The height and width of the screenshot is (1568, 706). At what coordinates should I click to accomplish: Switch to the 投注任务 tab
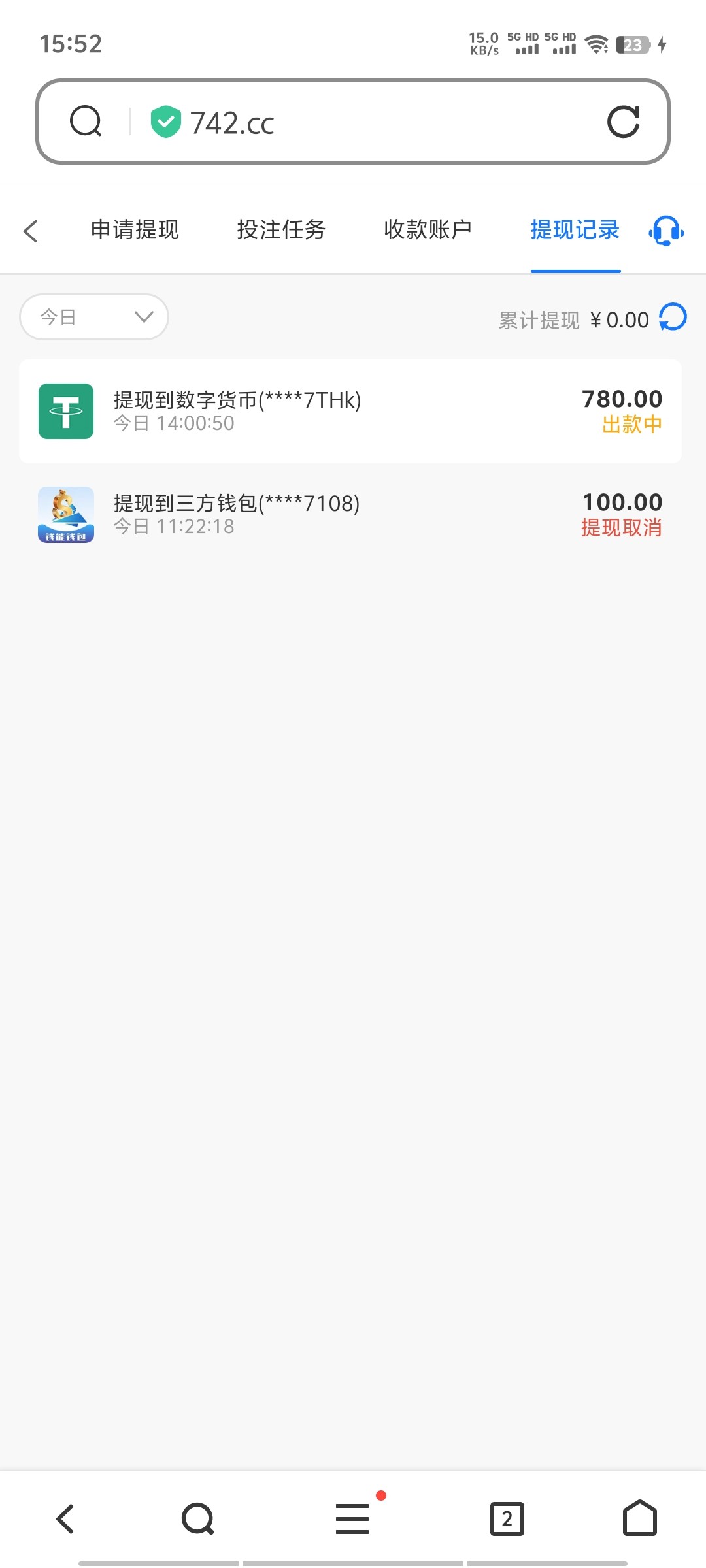tap(281, 230)
